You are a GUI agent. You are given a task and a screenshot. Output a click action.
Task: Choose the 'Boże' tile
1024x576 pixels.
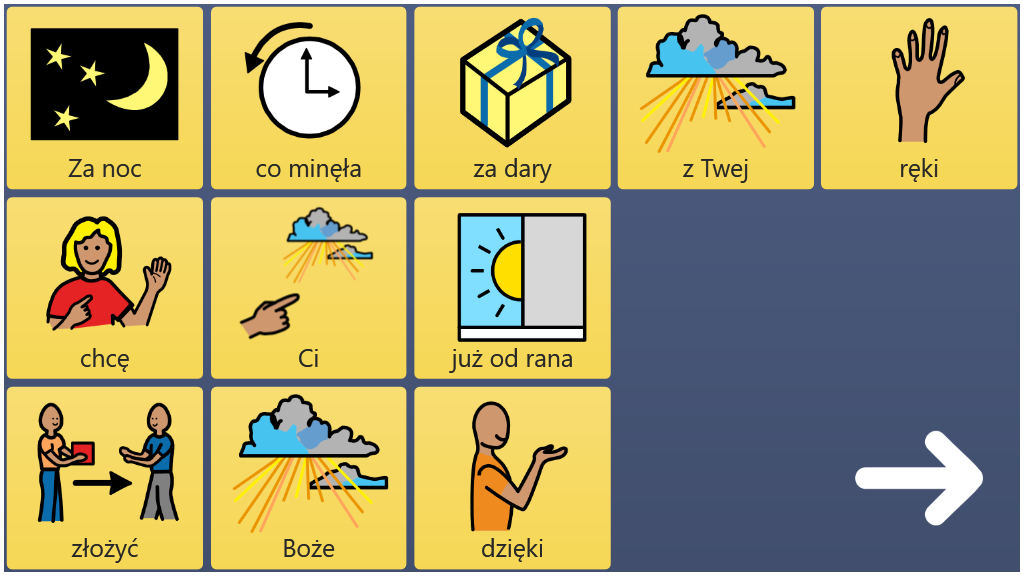pos(308,478)
